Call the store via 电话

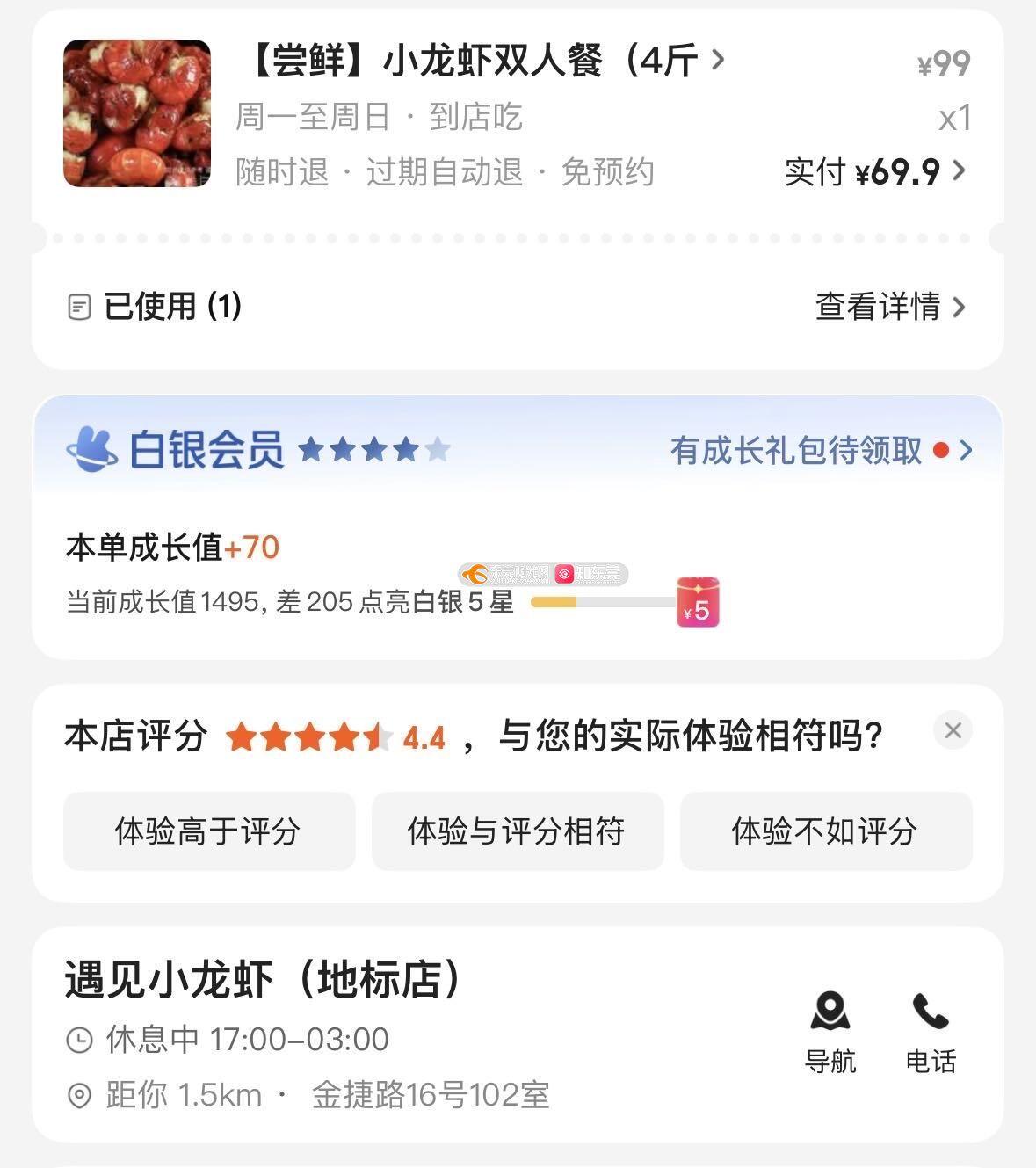931,1032
